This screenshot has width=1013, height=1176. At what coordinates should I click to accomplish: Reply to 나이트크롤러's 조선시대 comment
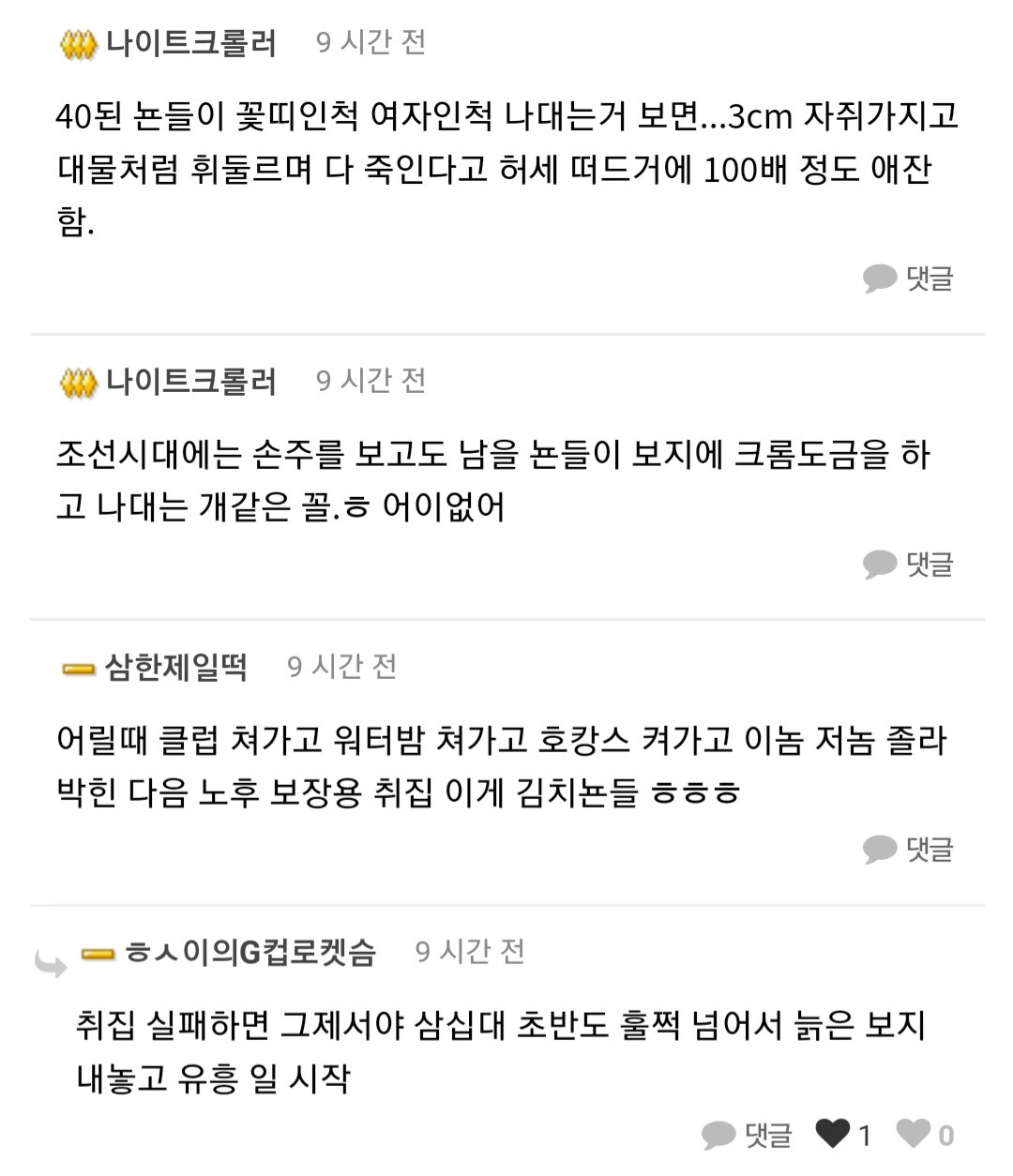(x=908, y=564)
